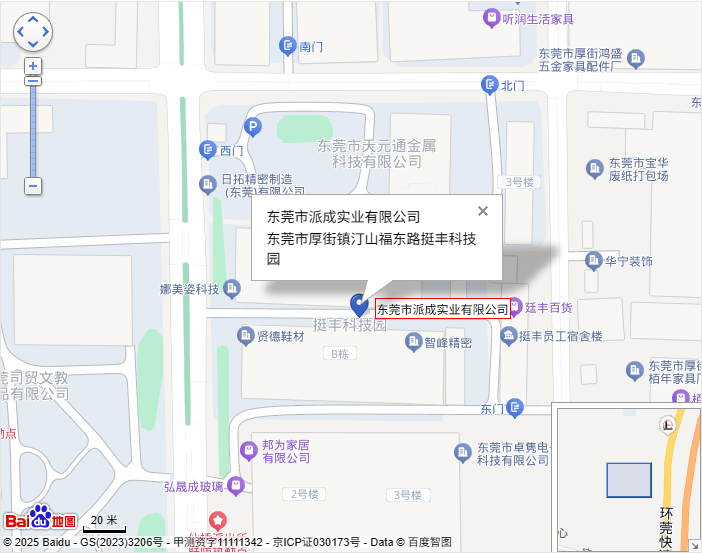This screenshot has height=553, width=702.
Task: Collapse the overview mini map
Action: (694, 545)
